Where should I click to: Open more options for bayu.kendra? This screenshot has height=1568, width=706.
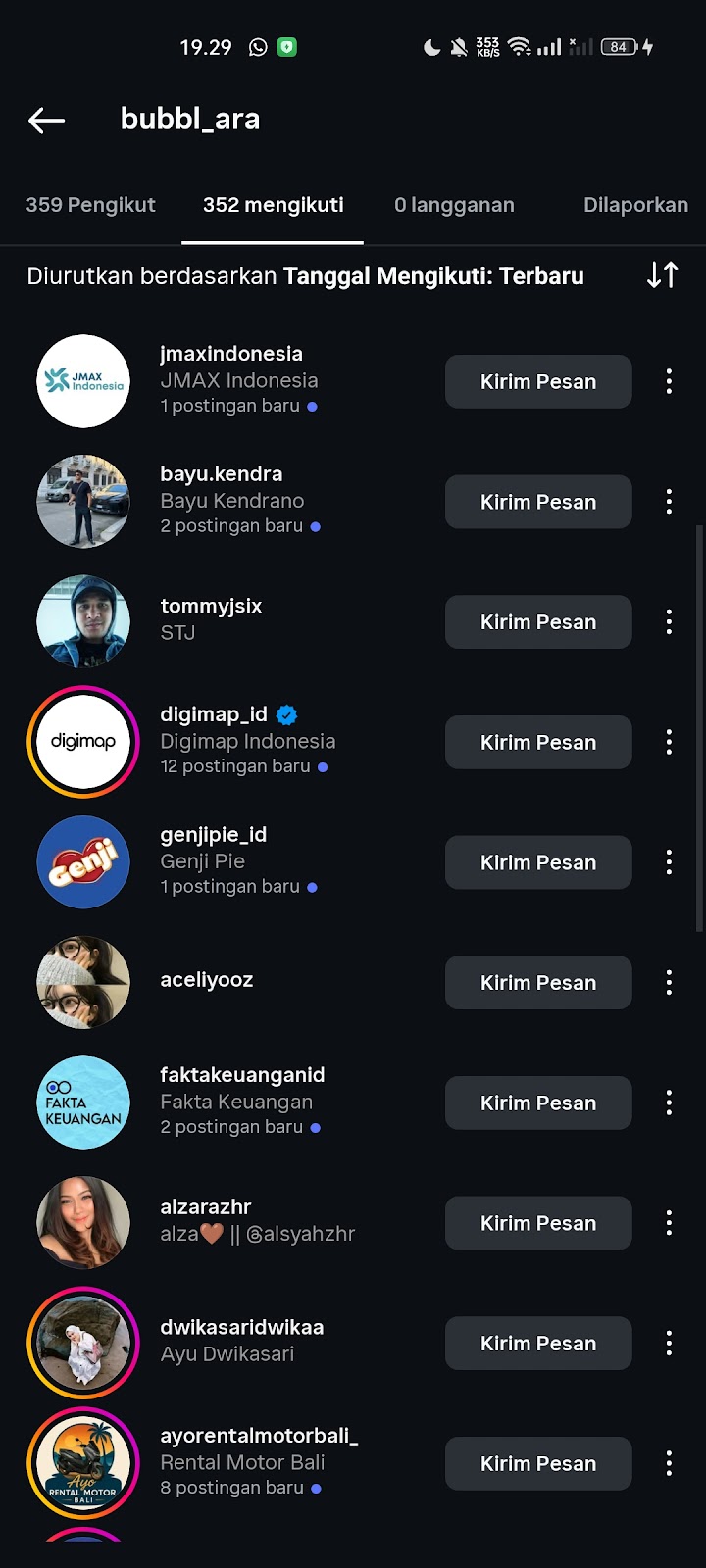(669, 502)
